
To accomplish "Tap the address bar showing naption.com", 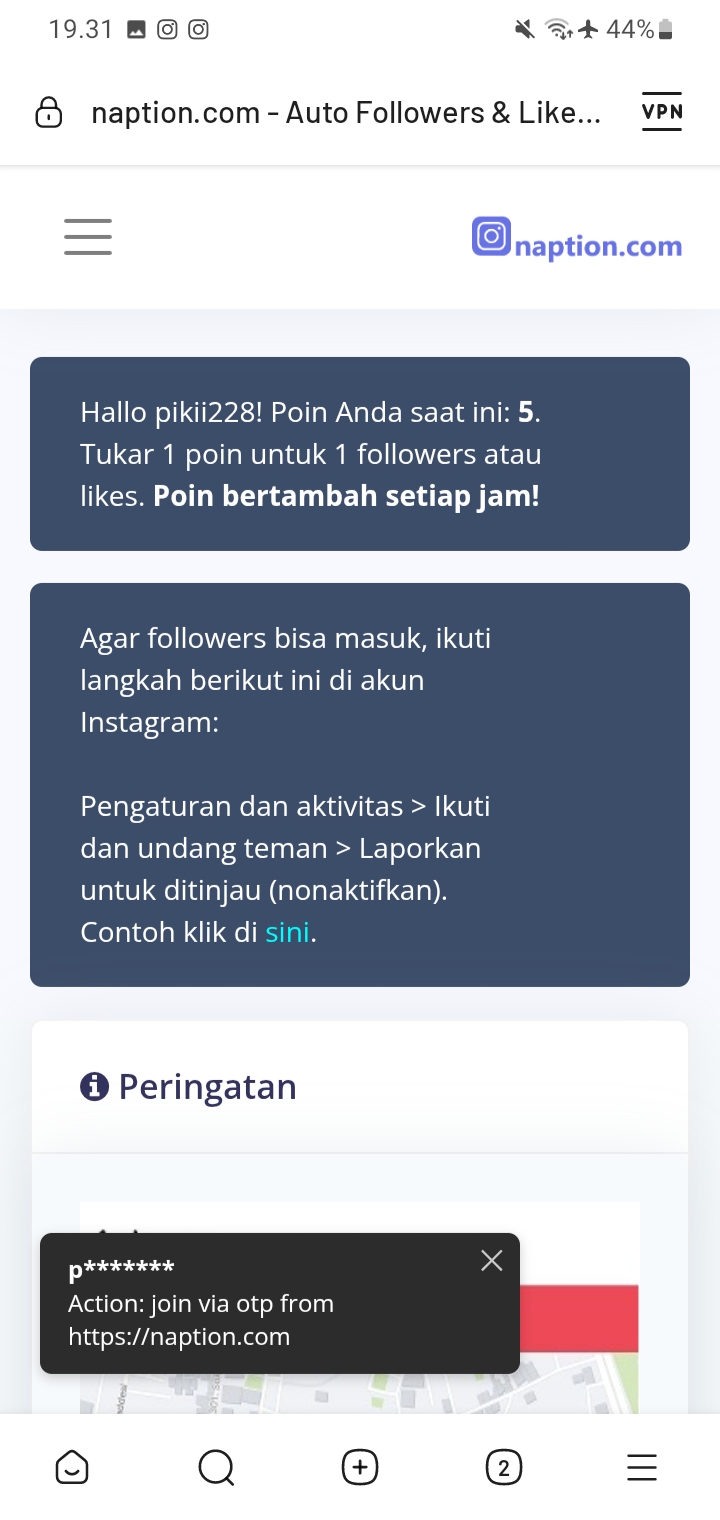I will (x=346, y=114).
